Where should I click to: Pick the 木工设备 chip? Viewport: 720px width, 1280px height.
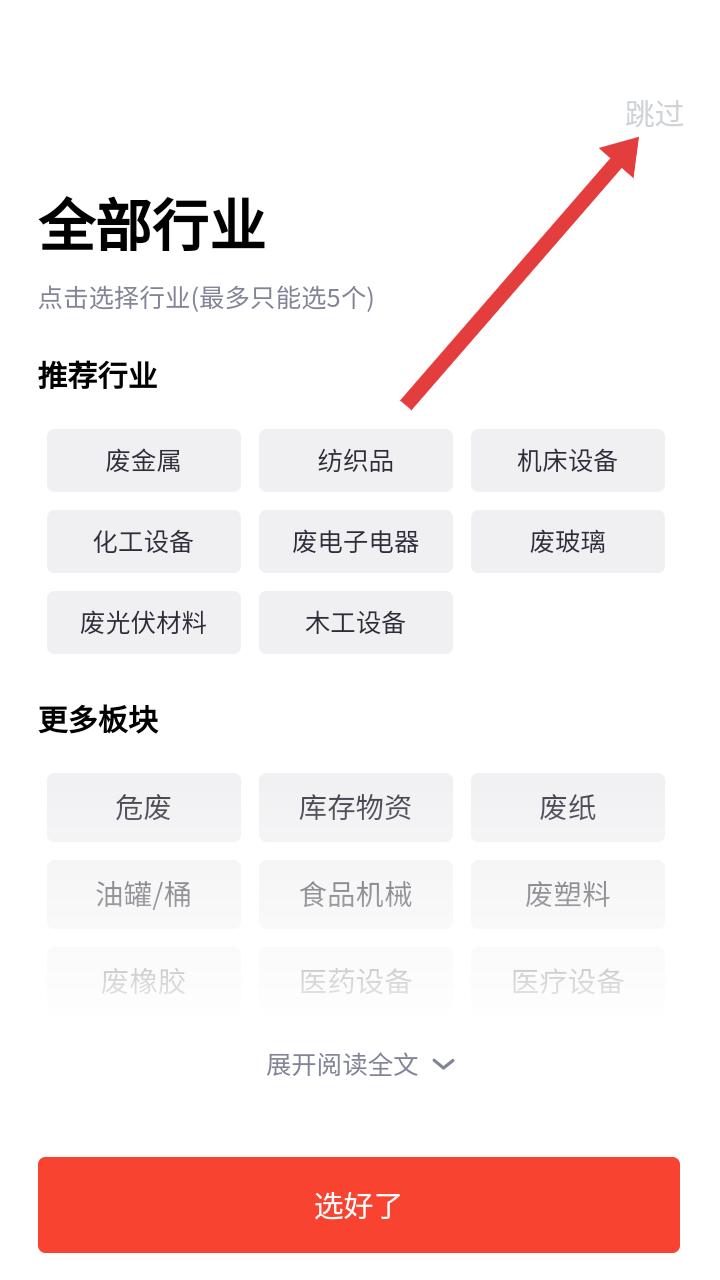(x=356, y=623)
